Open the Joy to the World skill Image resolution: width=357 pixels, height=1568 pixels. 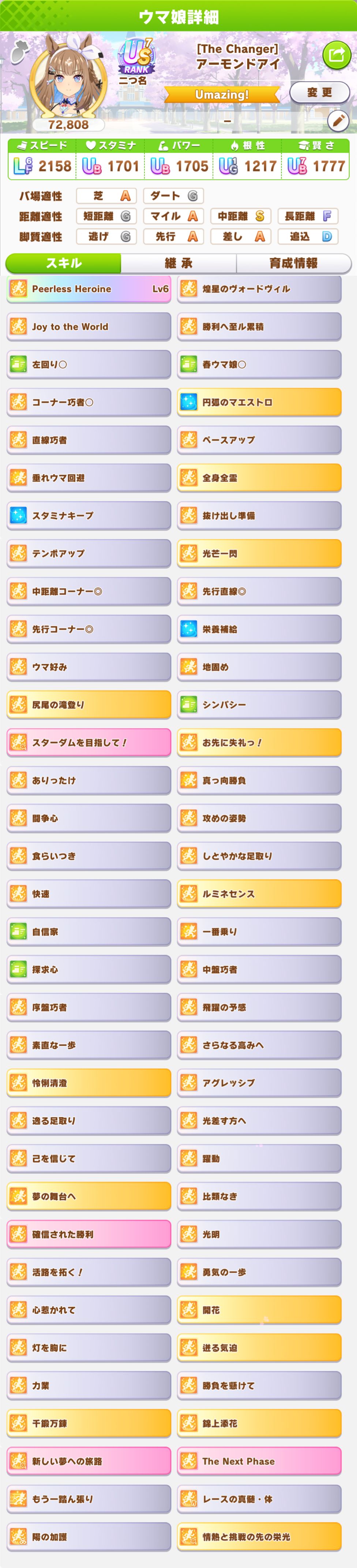[89, 327]
